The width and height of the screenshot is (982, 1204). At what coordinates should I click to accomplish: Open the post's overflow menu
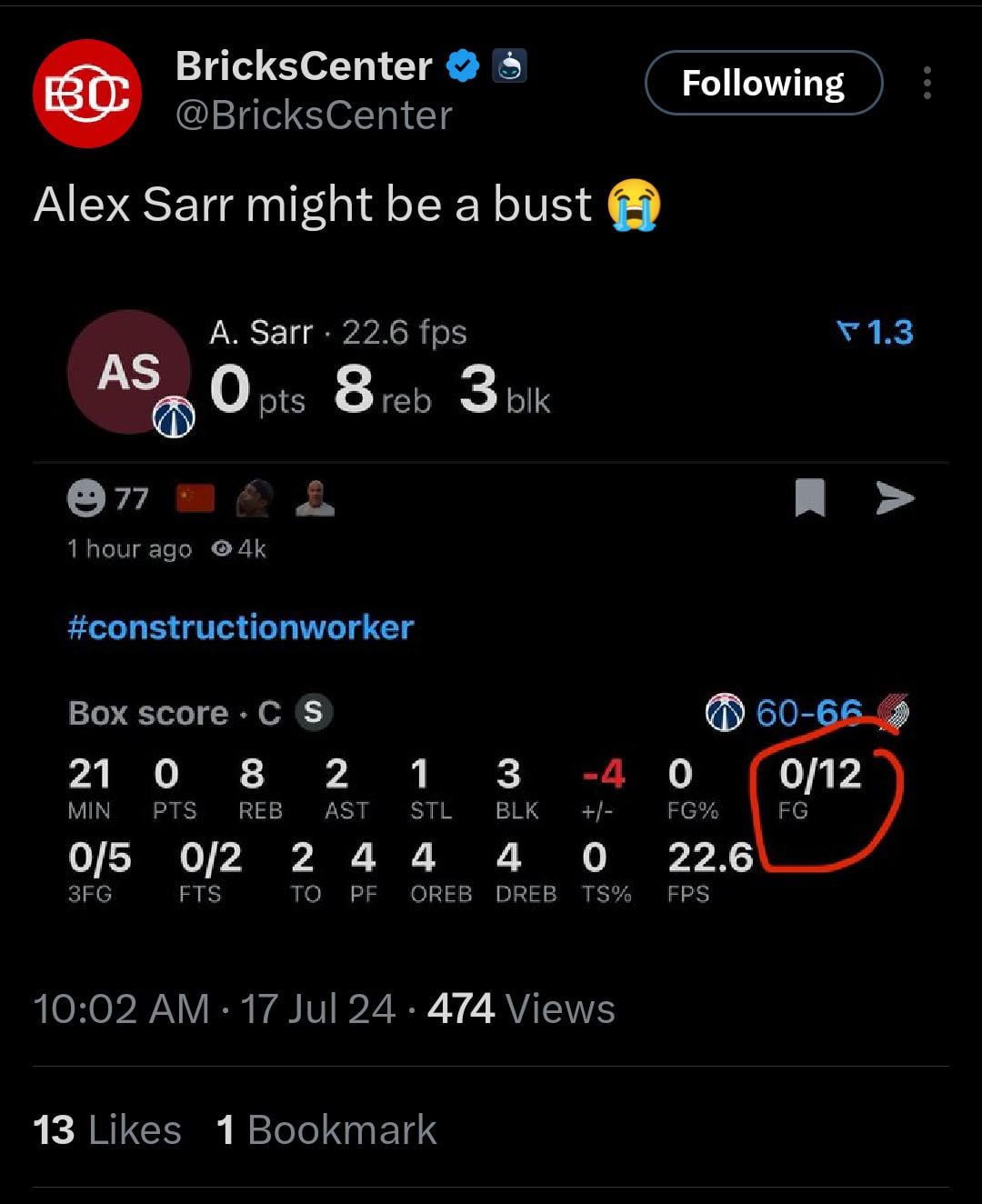(x=927, y=83)
